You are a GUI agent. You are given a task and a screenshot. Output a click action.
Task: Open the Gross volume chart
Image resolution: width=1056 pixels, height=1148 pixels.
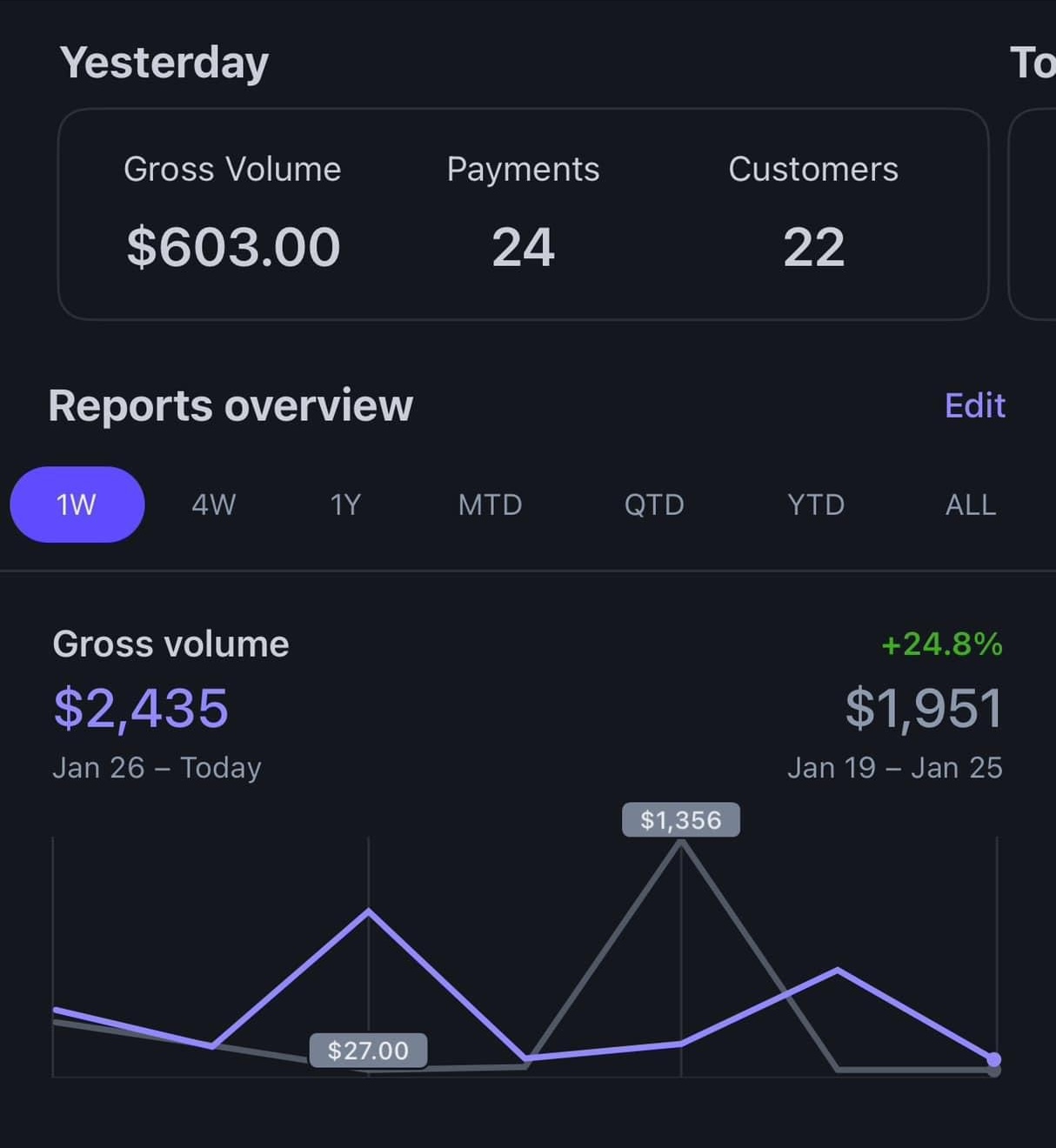click(526, 957)
